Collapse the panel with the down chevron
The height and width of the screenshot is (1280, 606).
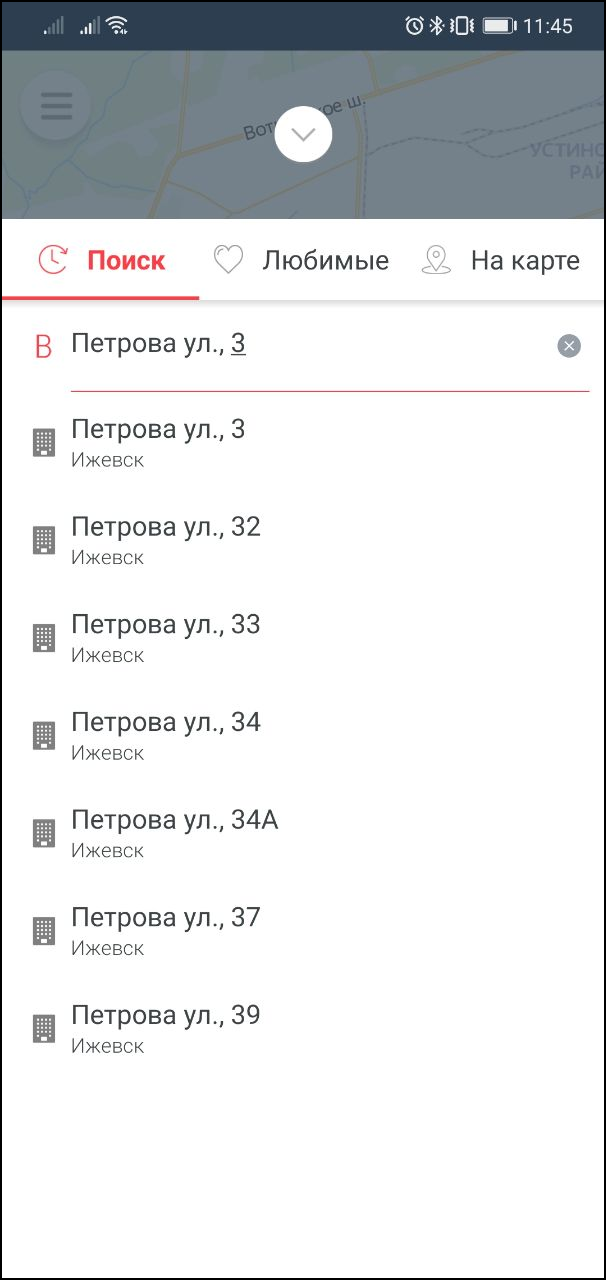click(x=303, y=134)
